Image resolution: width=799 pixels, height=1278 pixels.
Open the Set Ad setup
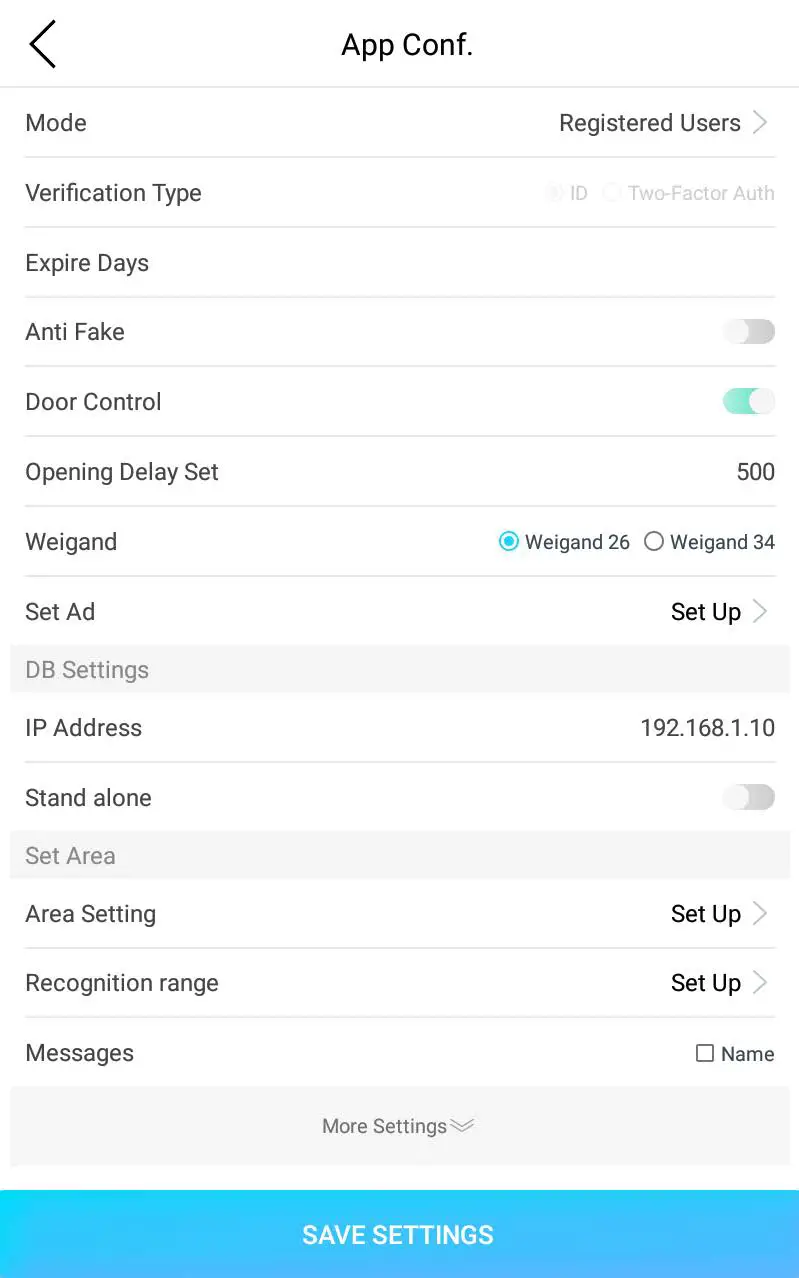click(718, 612)
